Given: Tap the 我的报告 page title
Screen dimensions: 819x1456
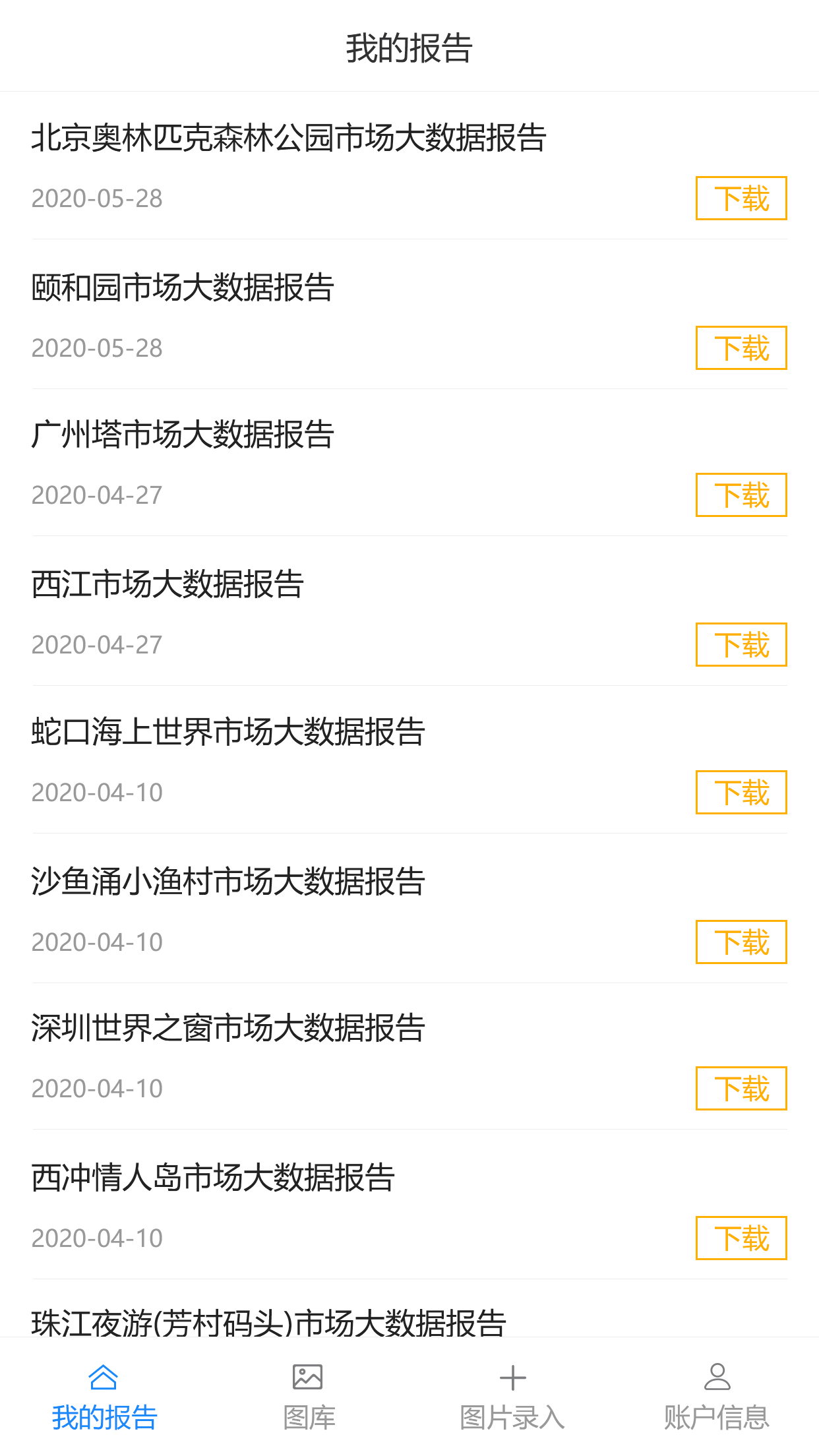Looking at the screenshot, I should (x=409, y=46).
